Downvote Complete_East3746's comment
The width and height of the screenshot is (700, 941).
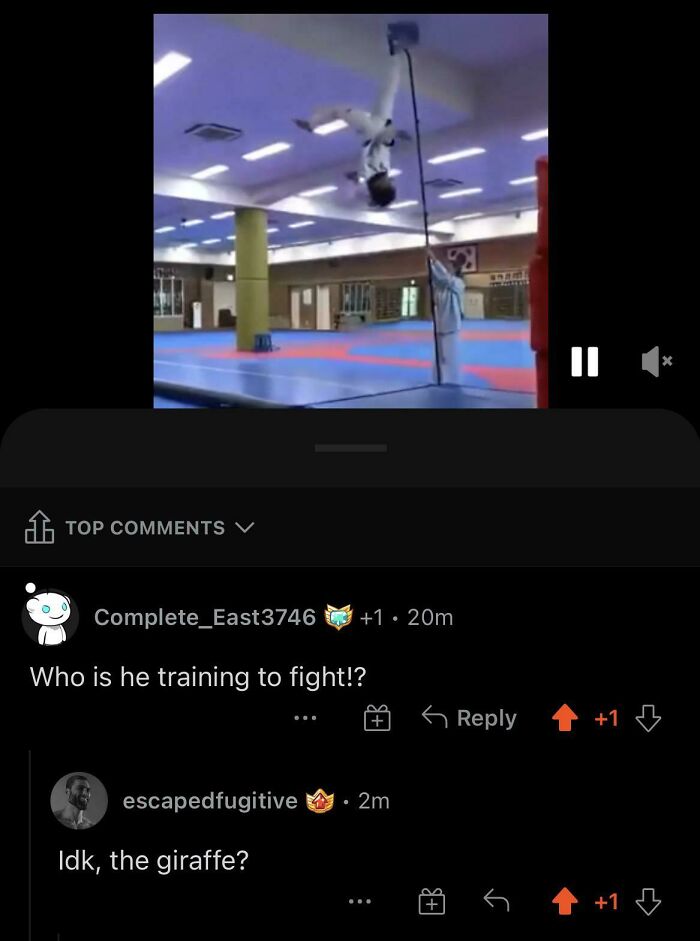(648, 718)
